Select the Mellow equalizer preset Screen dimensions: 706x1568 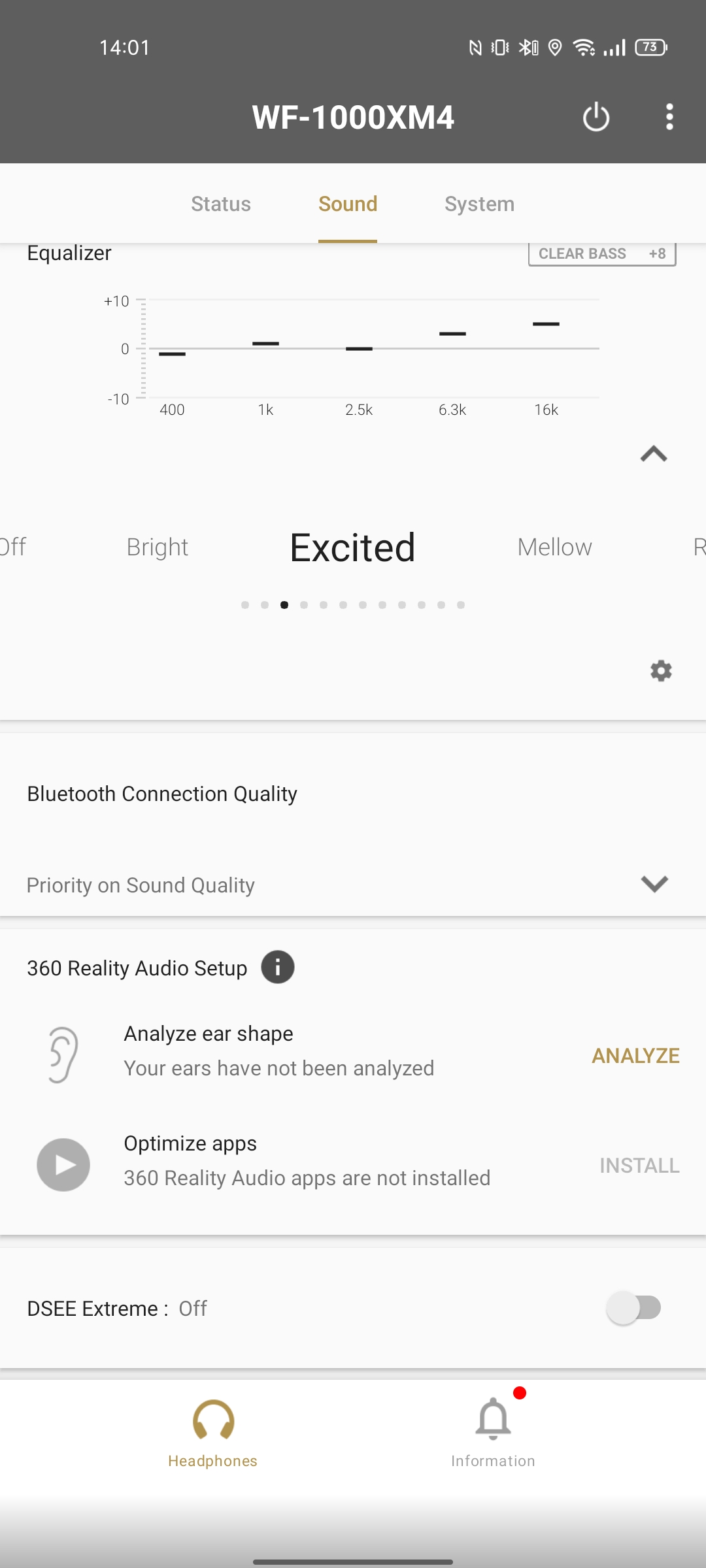point(554,547)
